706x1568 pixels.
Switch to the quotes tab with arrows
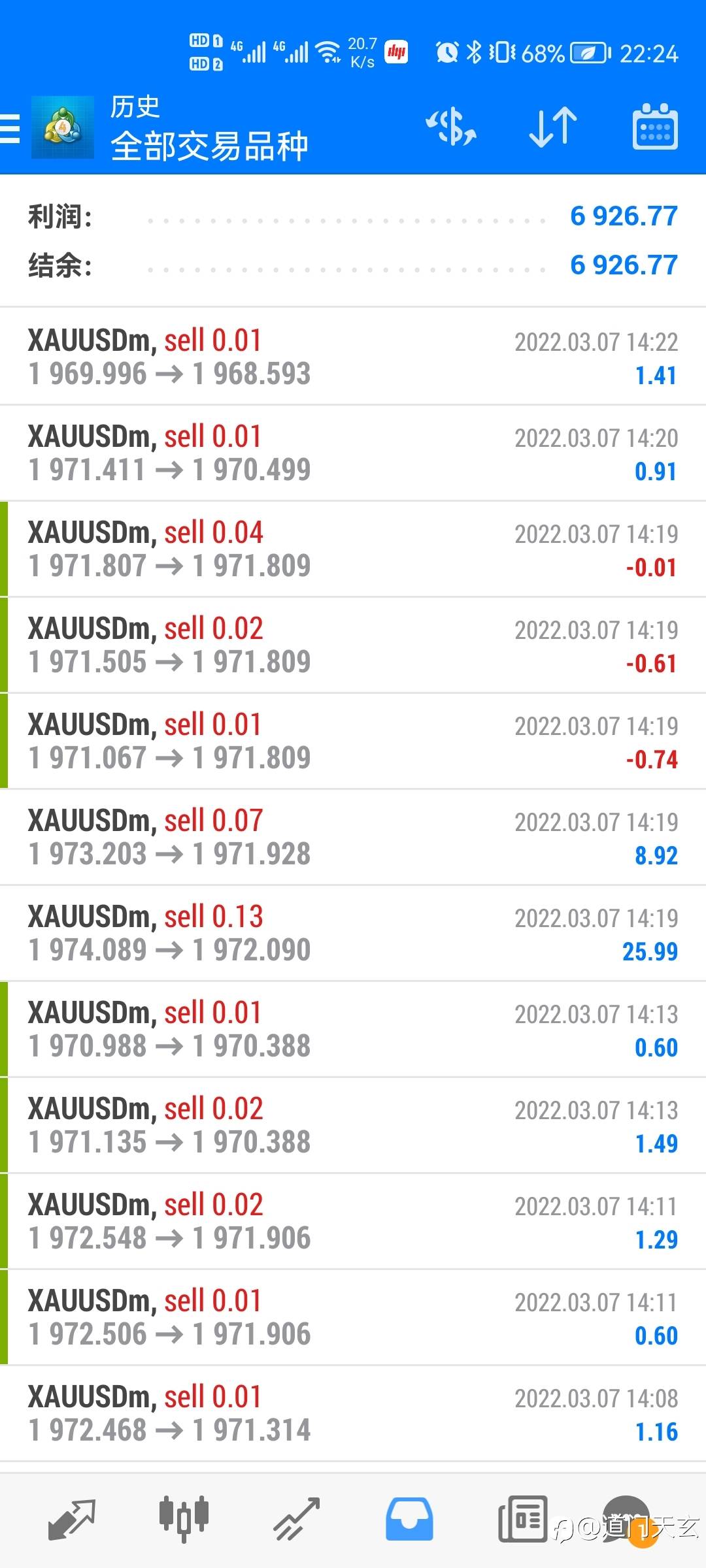click(x=72, y=1519)
